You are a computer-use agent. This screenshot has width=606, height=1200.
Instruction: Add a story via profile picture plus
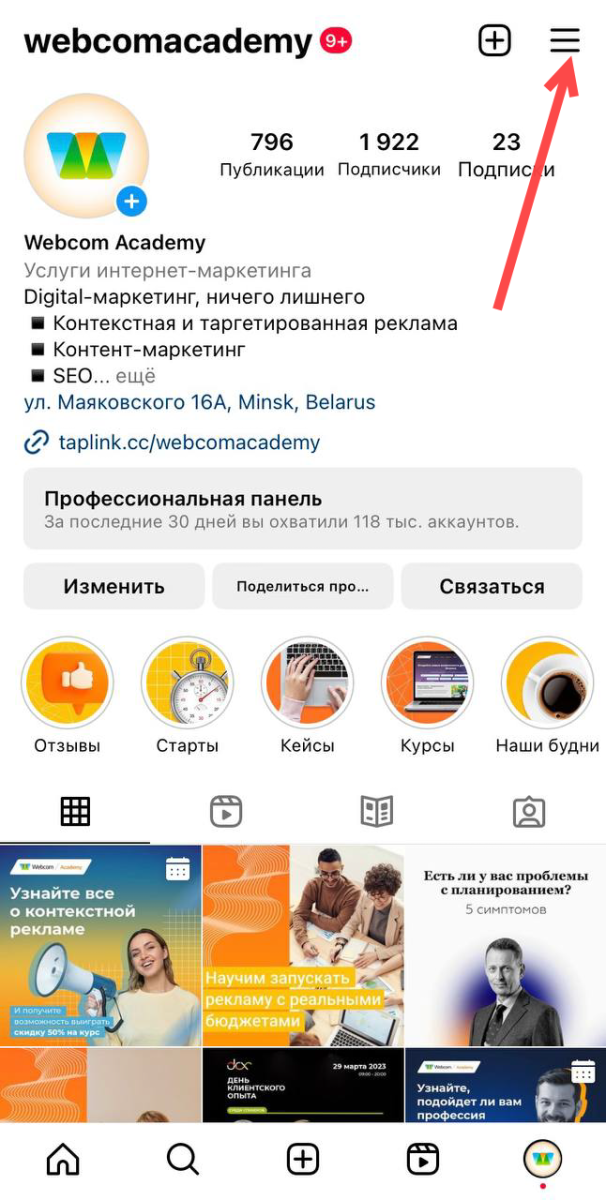tap(131, 202)
